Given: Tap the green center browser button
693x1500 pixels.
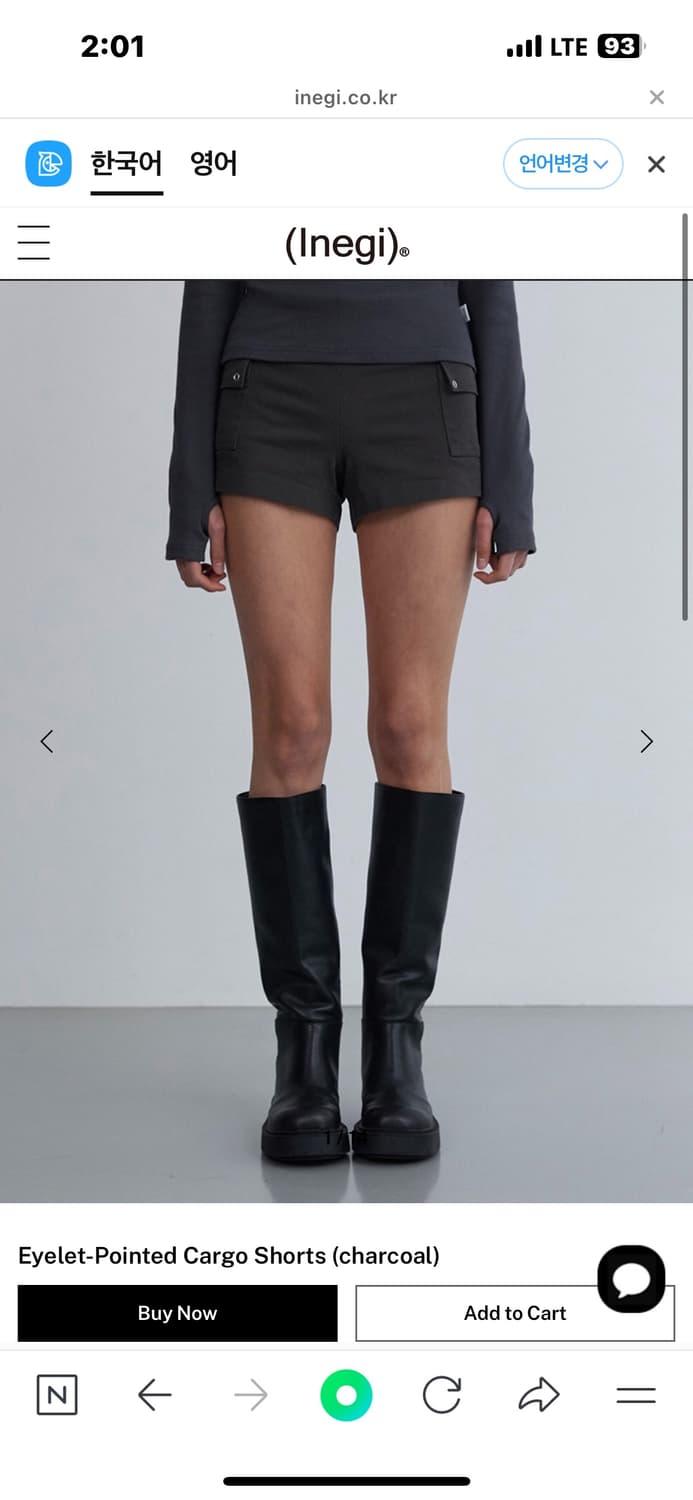Looking at the screenshot, I should [x=346, y=1395].
